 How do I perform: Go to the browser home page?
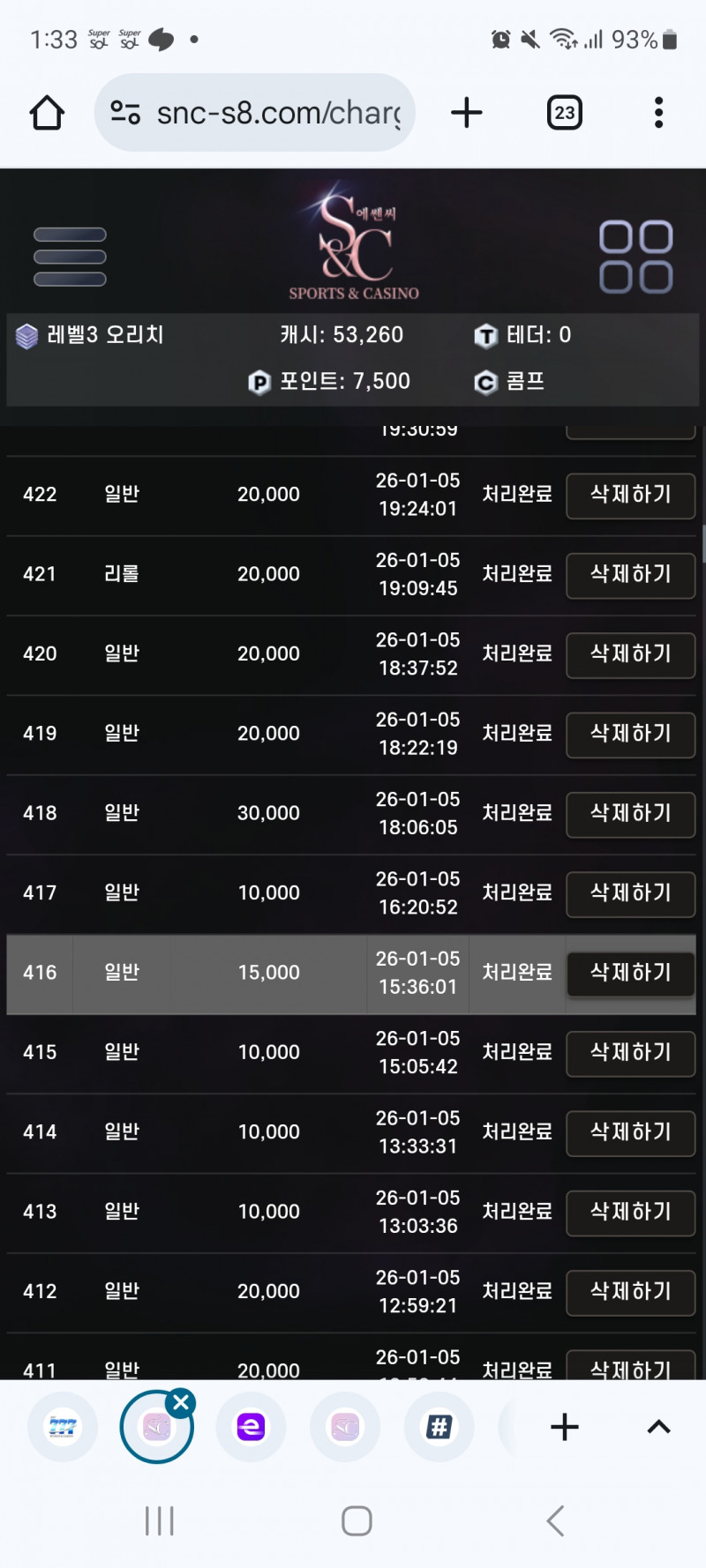tap(47, 113)
